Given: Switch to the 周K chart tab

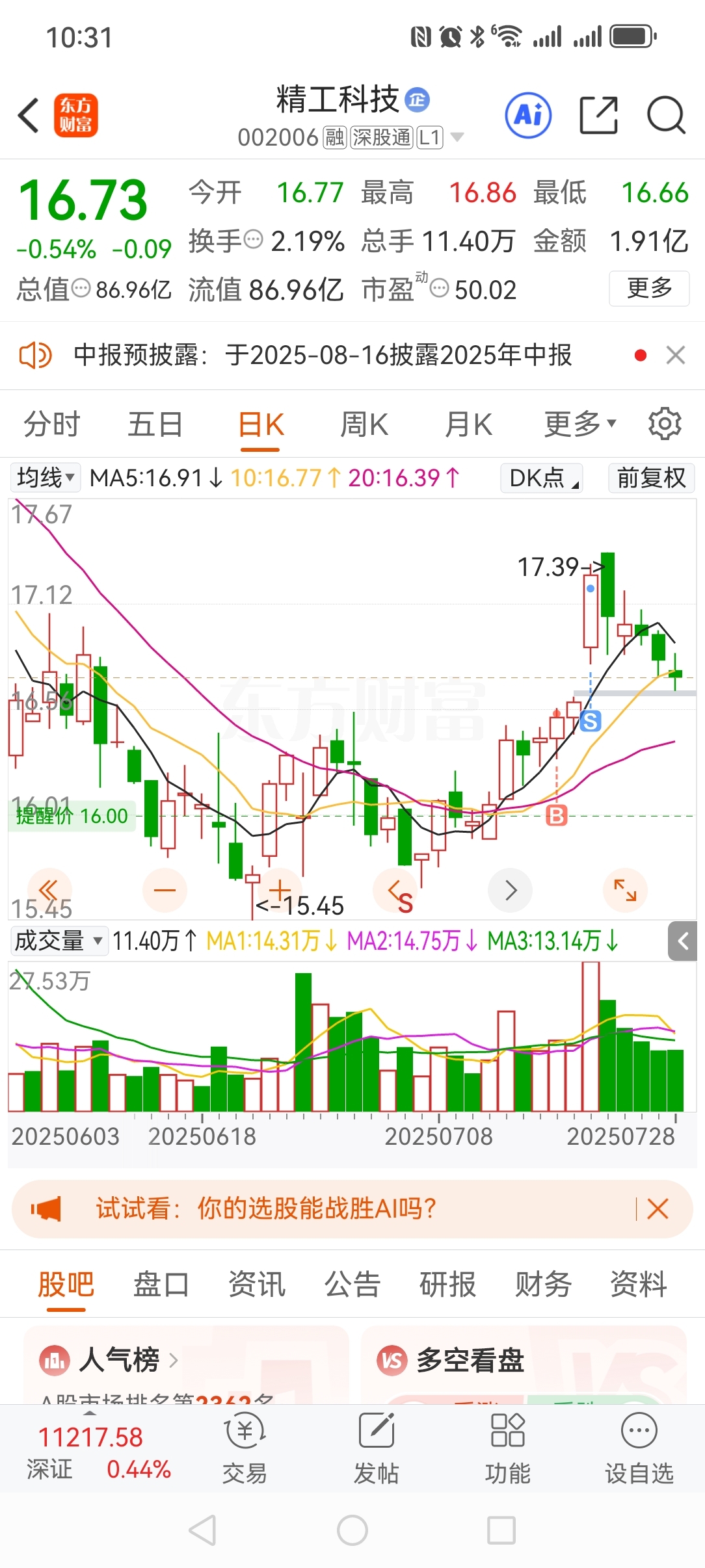Looking at the screenshot, I should 364,425.
